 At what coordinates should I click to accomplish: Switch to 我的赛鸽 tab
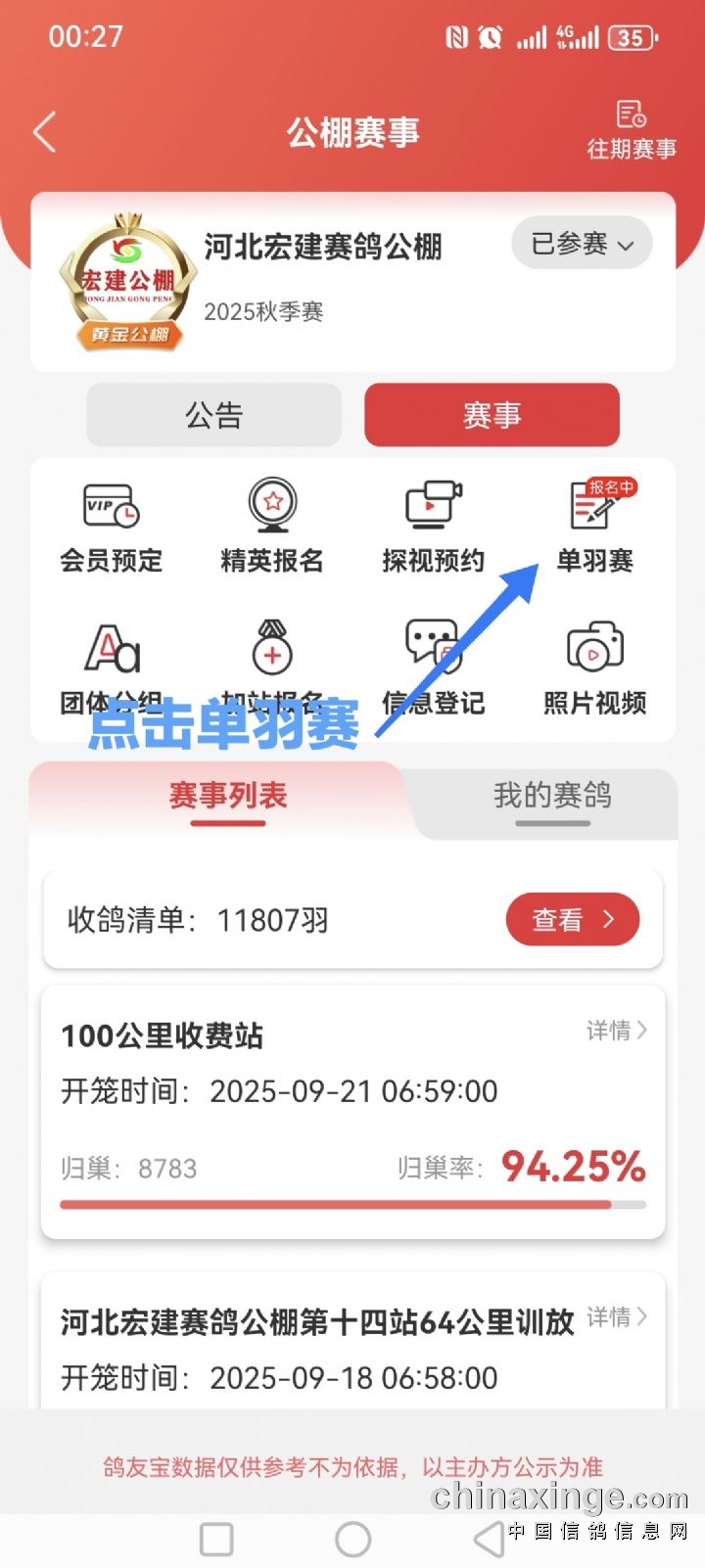pos(552,796)
